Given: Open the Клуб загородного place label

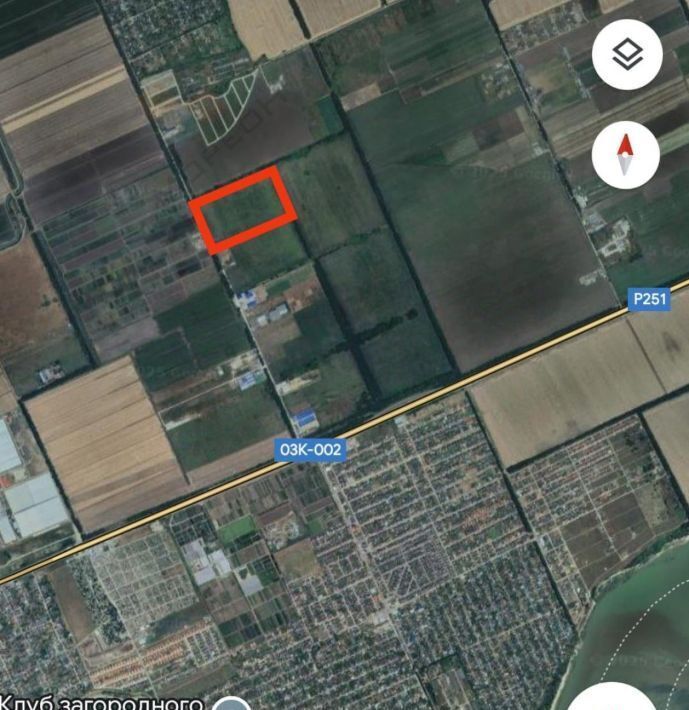Looking at the screenshot, I should coord(103,702).
